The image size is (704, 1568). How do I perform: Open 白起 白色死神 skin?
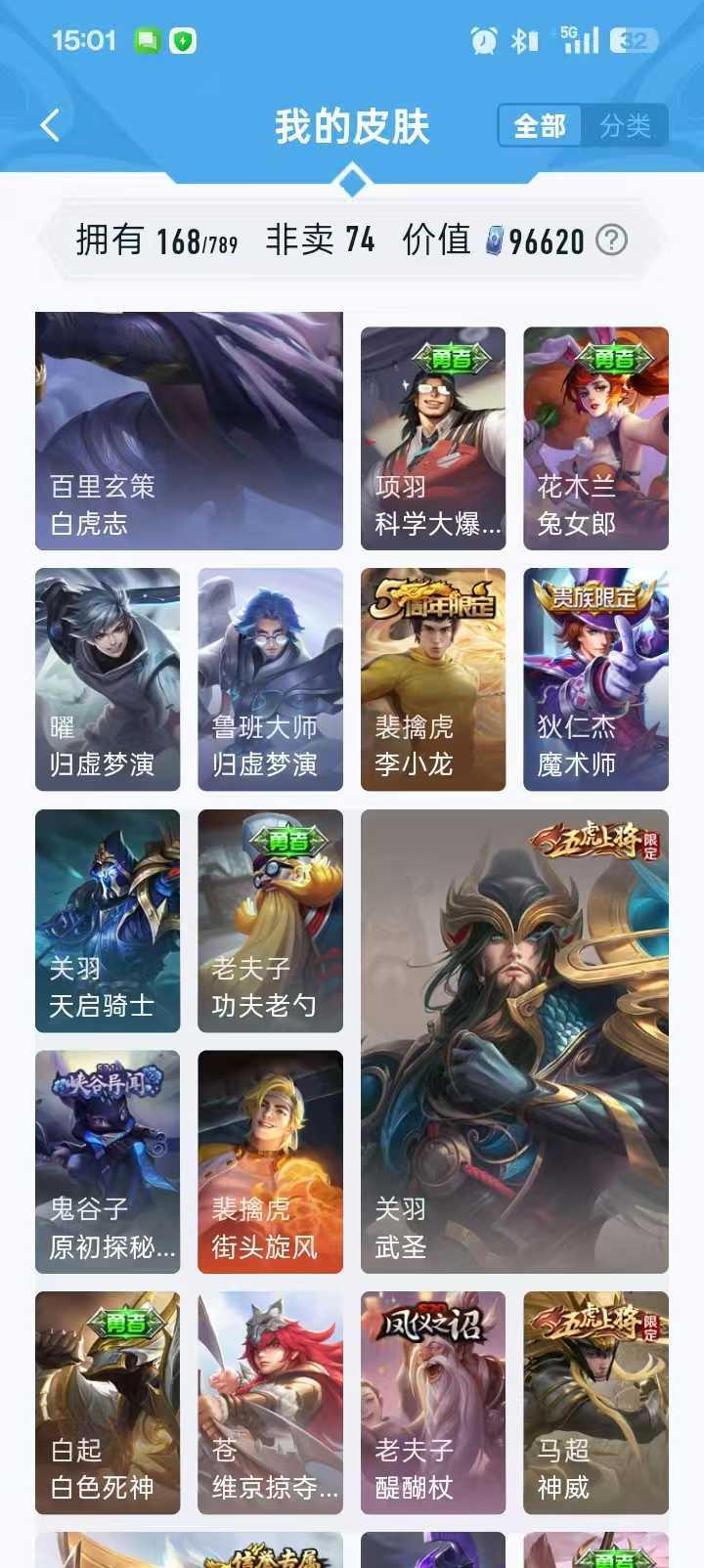coord(108,1402)
